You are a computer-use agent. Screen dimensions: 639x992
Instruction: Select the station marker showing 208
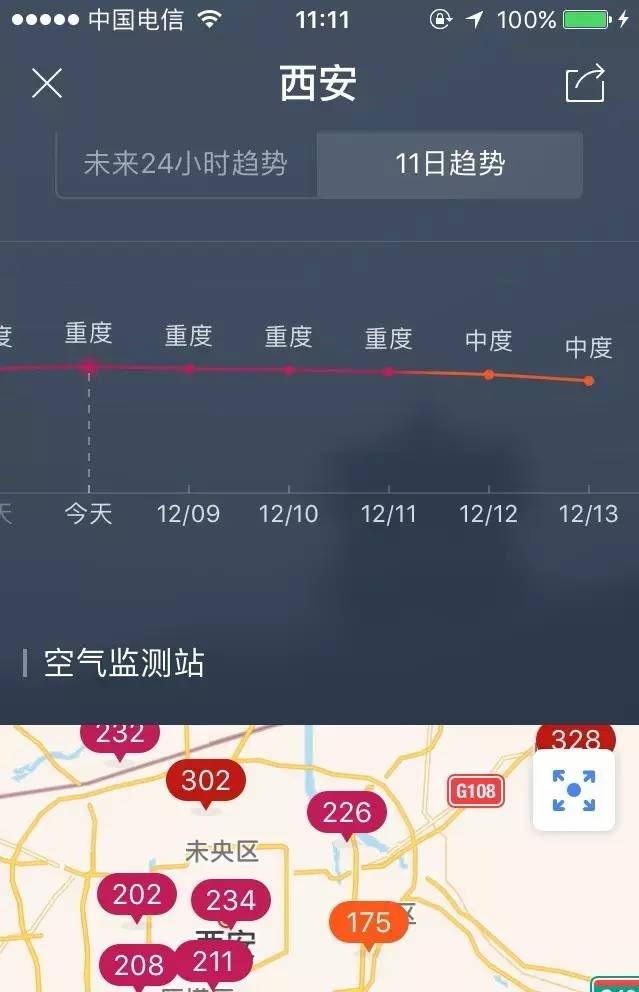[138, 965]
